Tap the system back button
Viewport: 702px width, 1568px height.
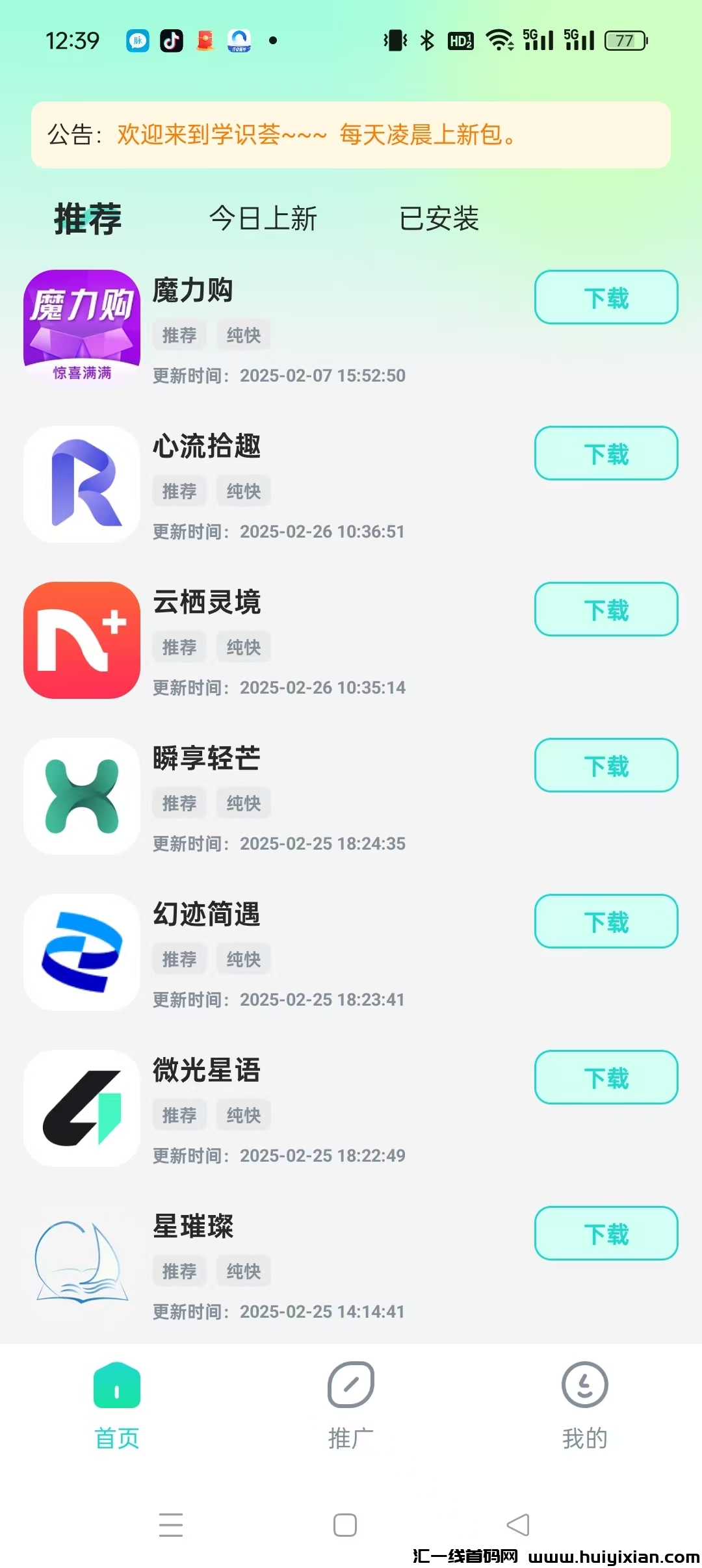pyautogui.click(x=518, y=1524)
